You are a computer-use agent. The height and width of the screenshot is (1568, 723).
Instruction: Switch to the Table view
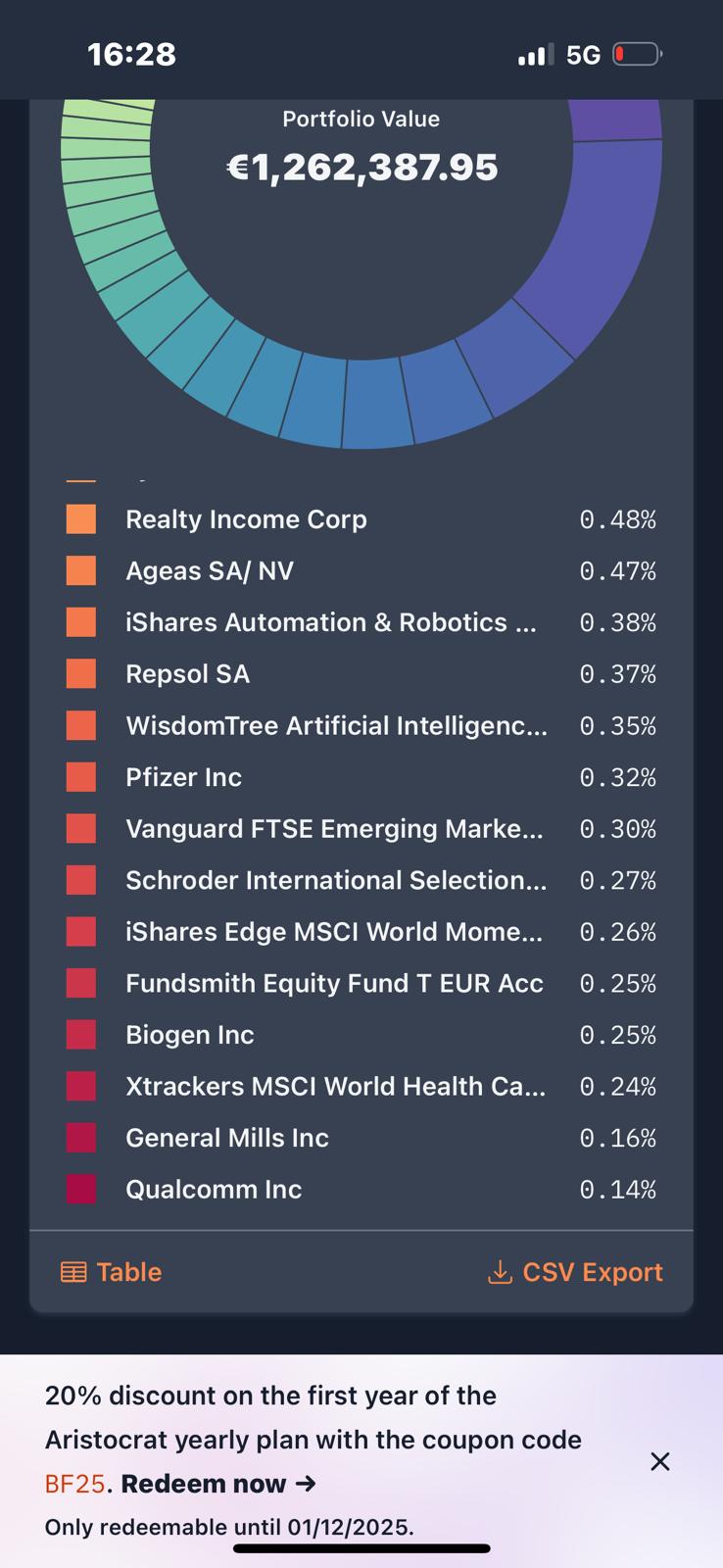(x=111, y=1272)
